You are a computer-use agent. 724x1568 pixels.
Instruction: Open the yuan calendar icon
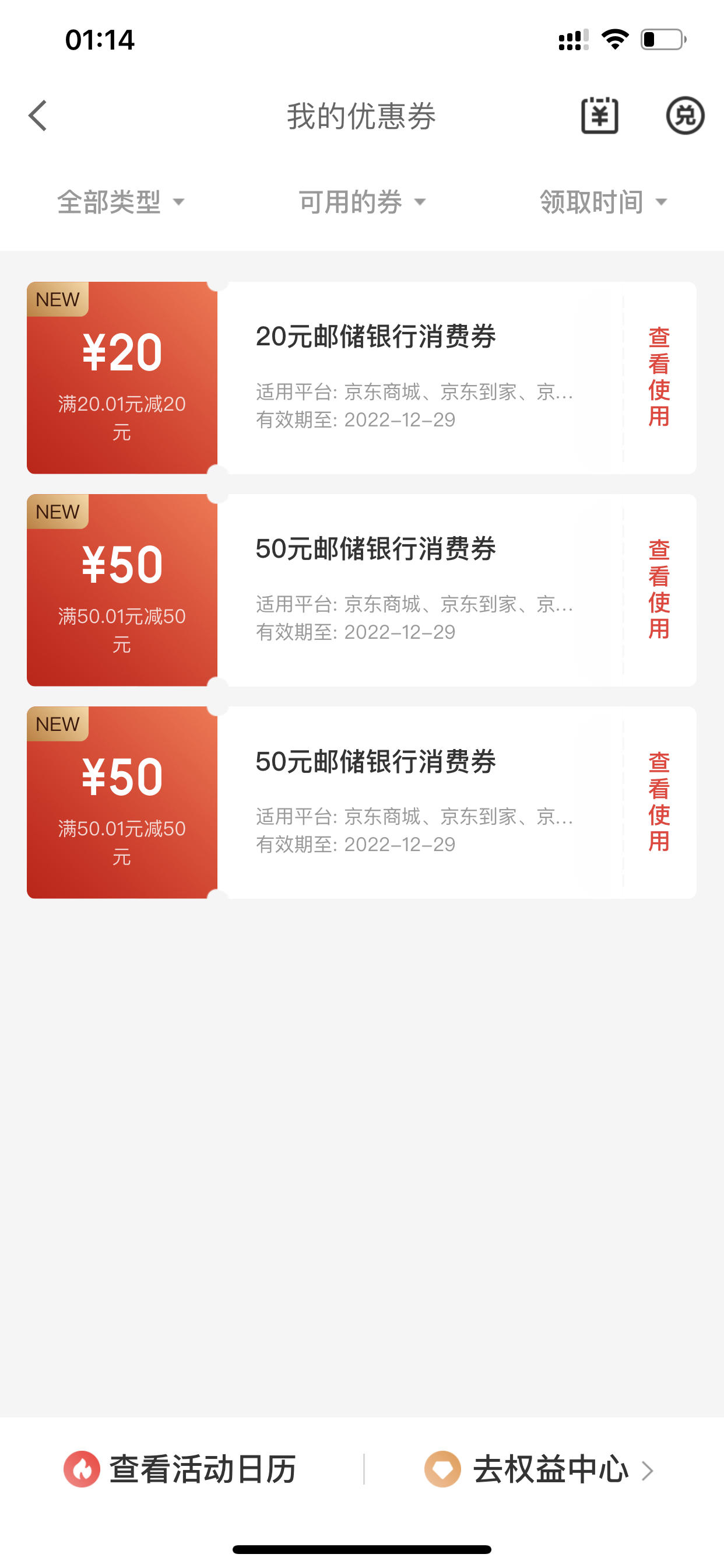click(x=599, y=115)
